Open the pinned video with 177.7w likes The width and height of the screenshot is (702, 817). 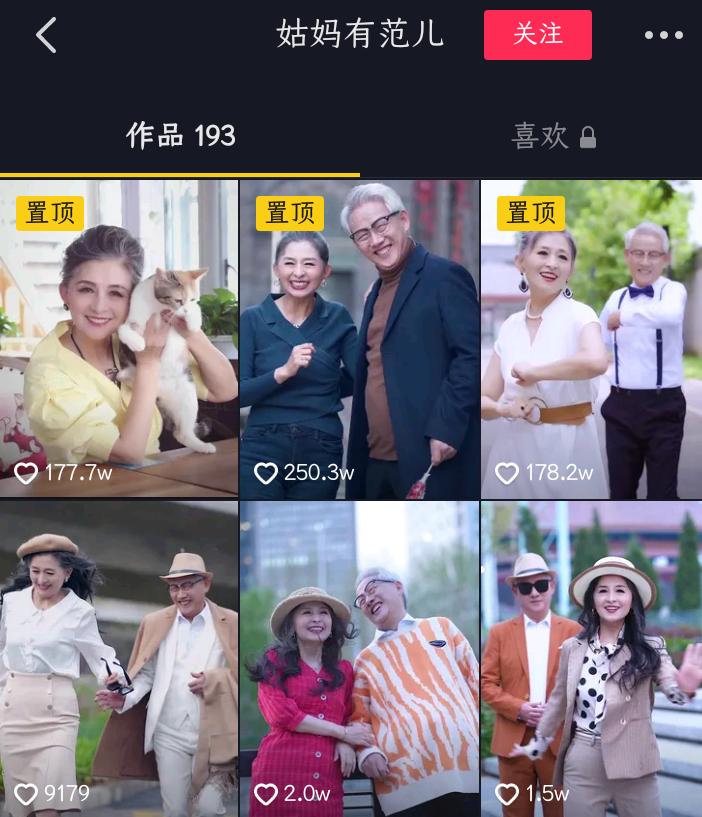pyautogui.click(x=119, y=340)
